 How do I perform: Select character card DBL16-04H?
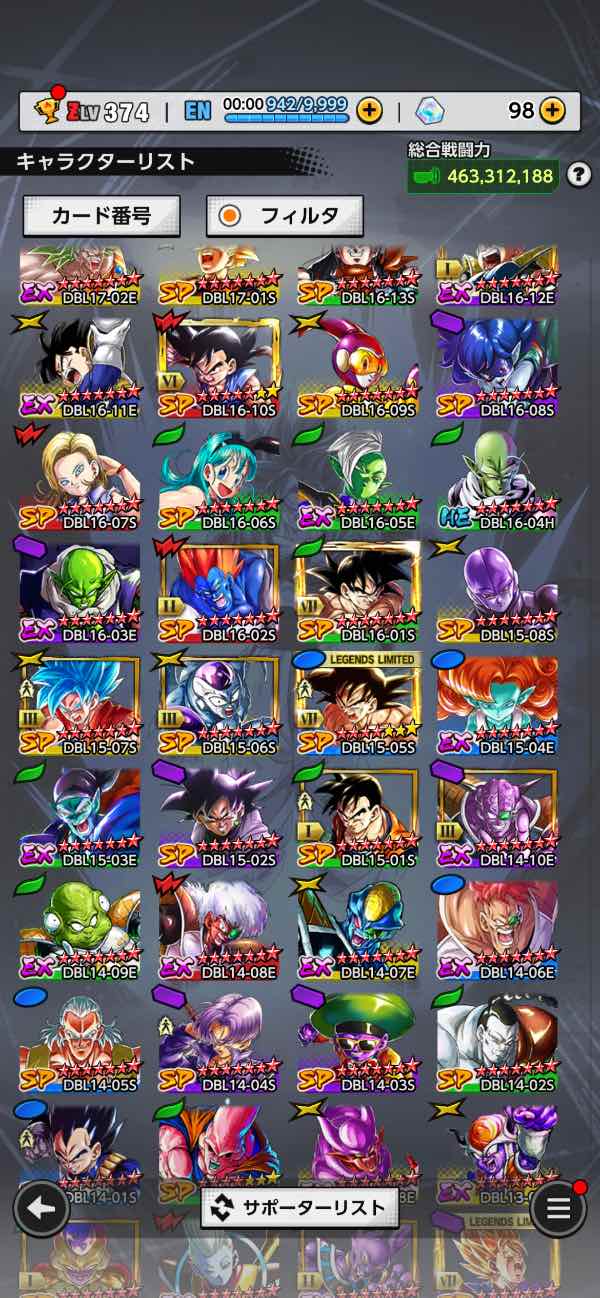pos(497,479)
